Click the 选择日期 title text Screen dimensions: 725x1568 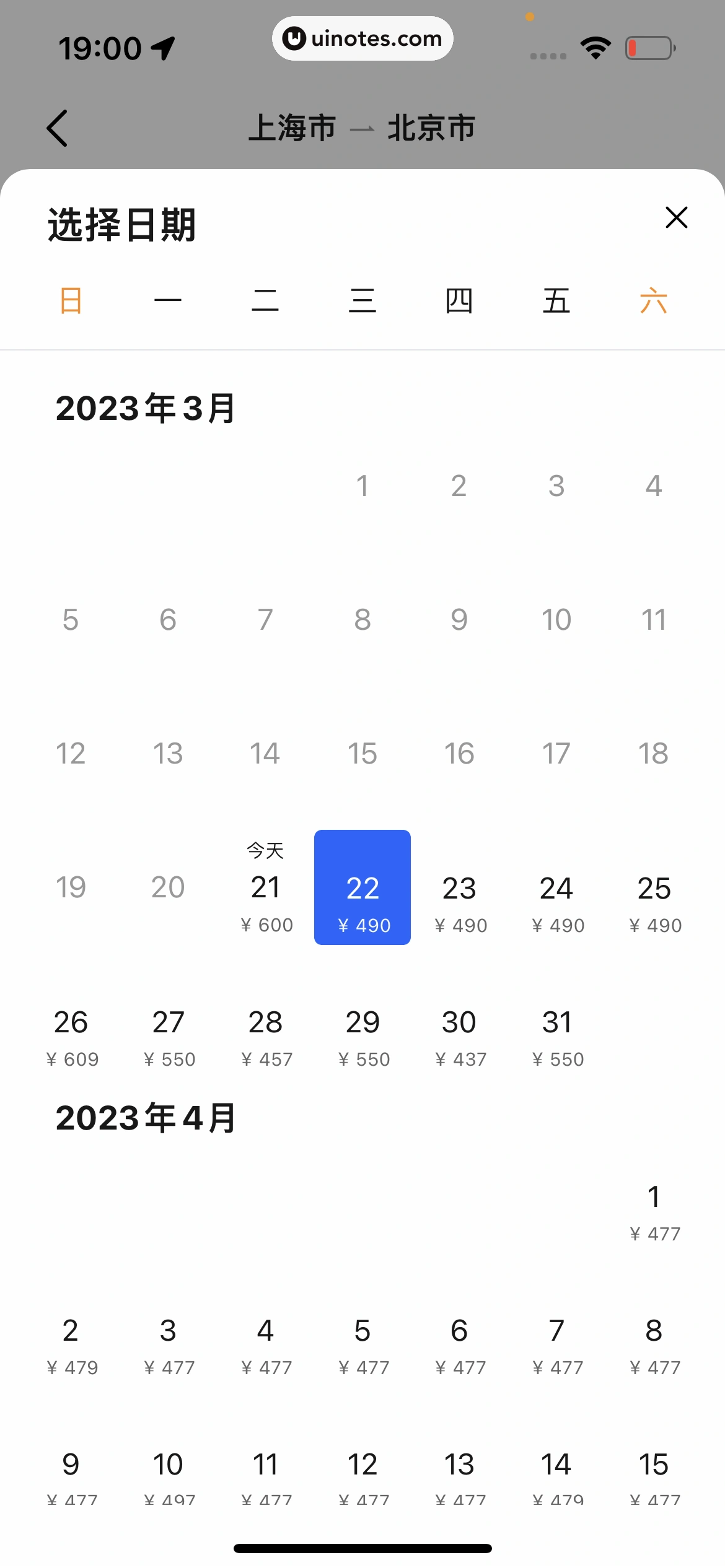click(121, 225)
